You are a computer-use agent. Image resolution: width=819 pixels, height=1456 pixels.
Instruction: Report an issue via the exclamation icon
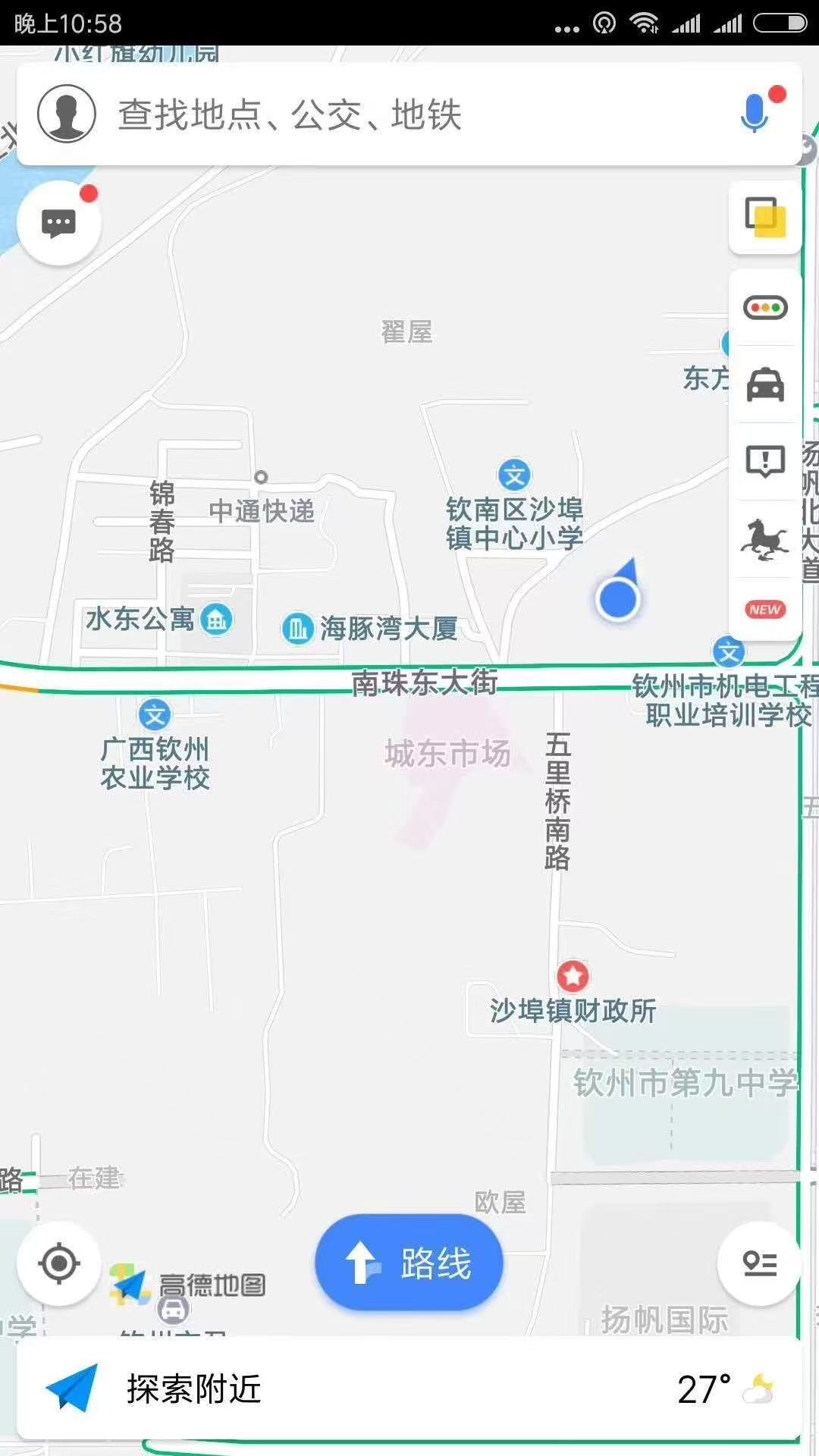[x=765, y=461]
